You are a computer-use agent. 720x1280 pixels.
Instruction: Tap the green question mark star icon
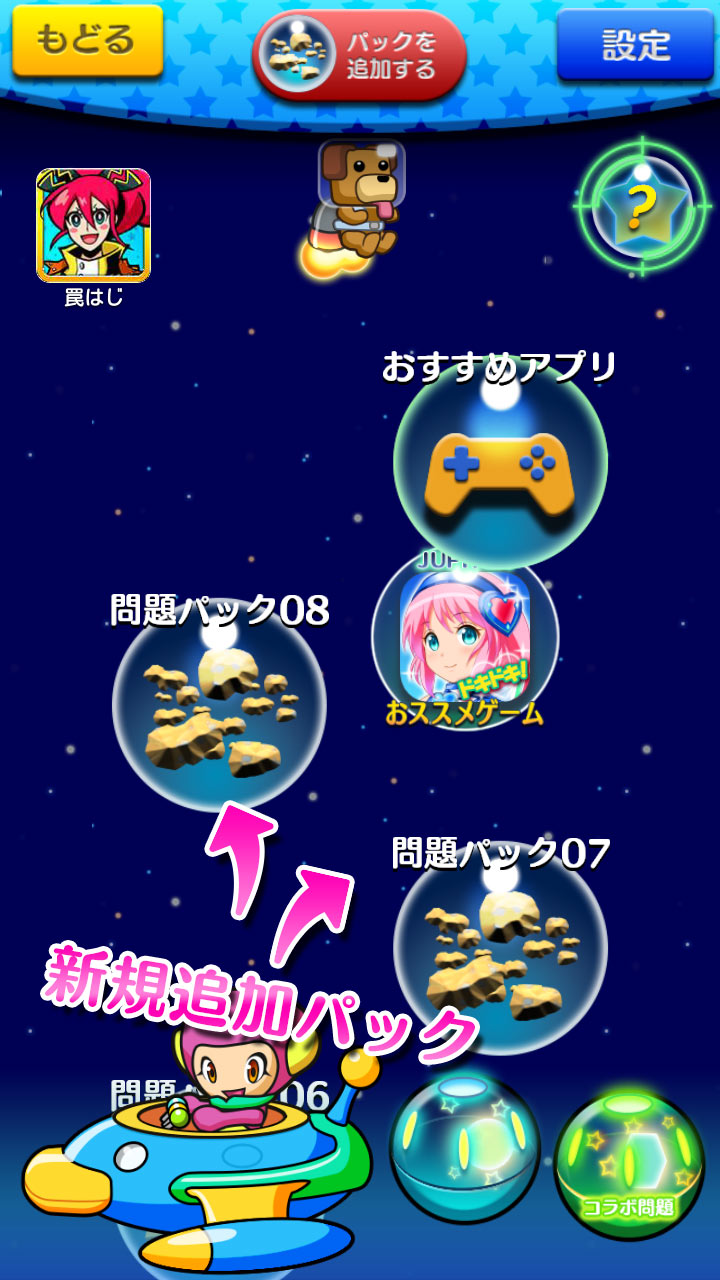click(642, 206)
